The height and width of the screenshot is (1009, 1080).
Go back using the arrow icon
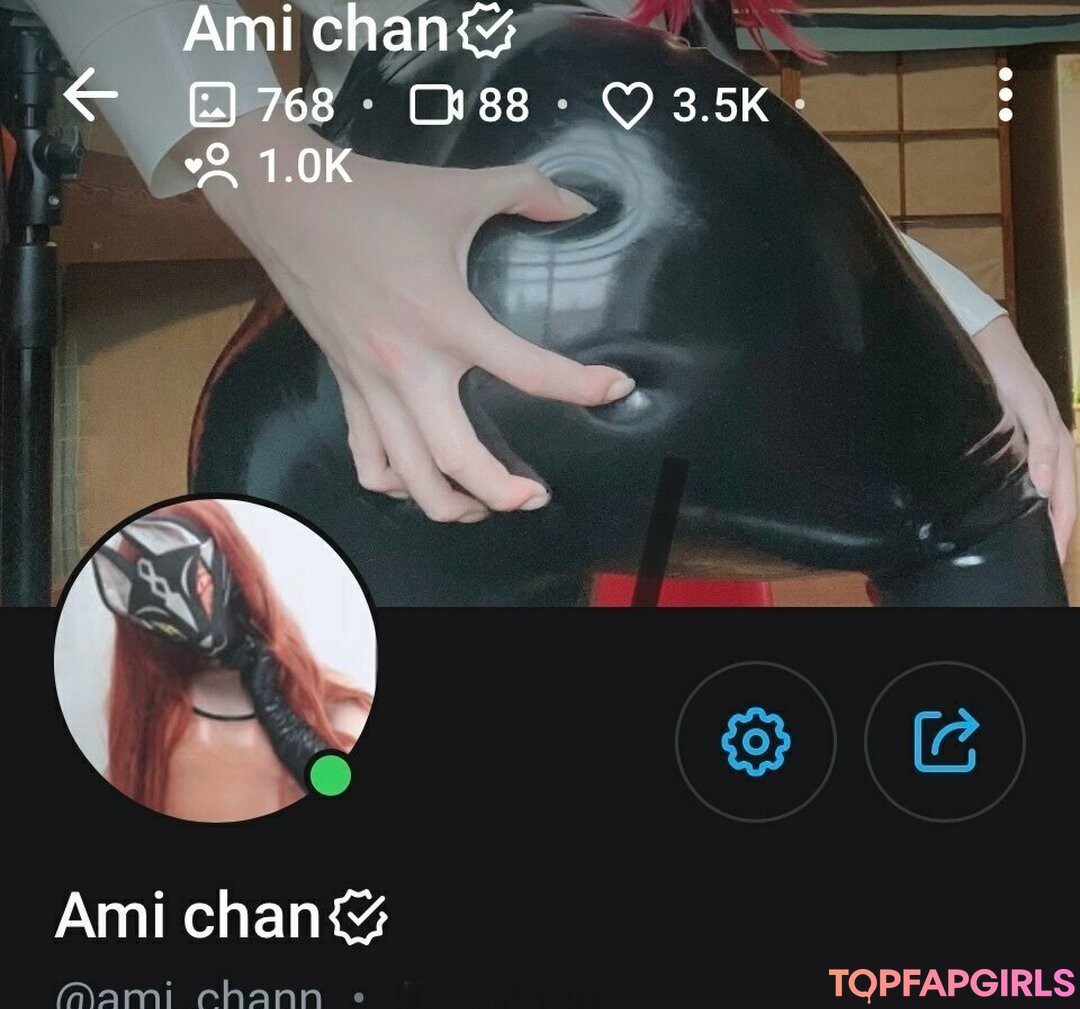pyautogui.click(x=90, y=96)
